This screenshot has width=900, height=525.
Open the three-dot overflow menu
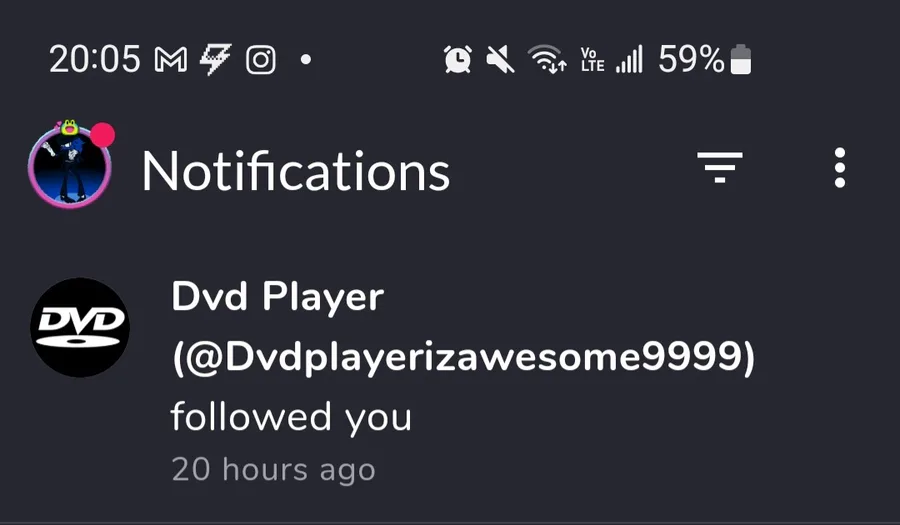coord(839,168)
